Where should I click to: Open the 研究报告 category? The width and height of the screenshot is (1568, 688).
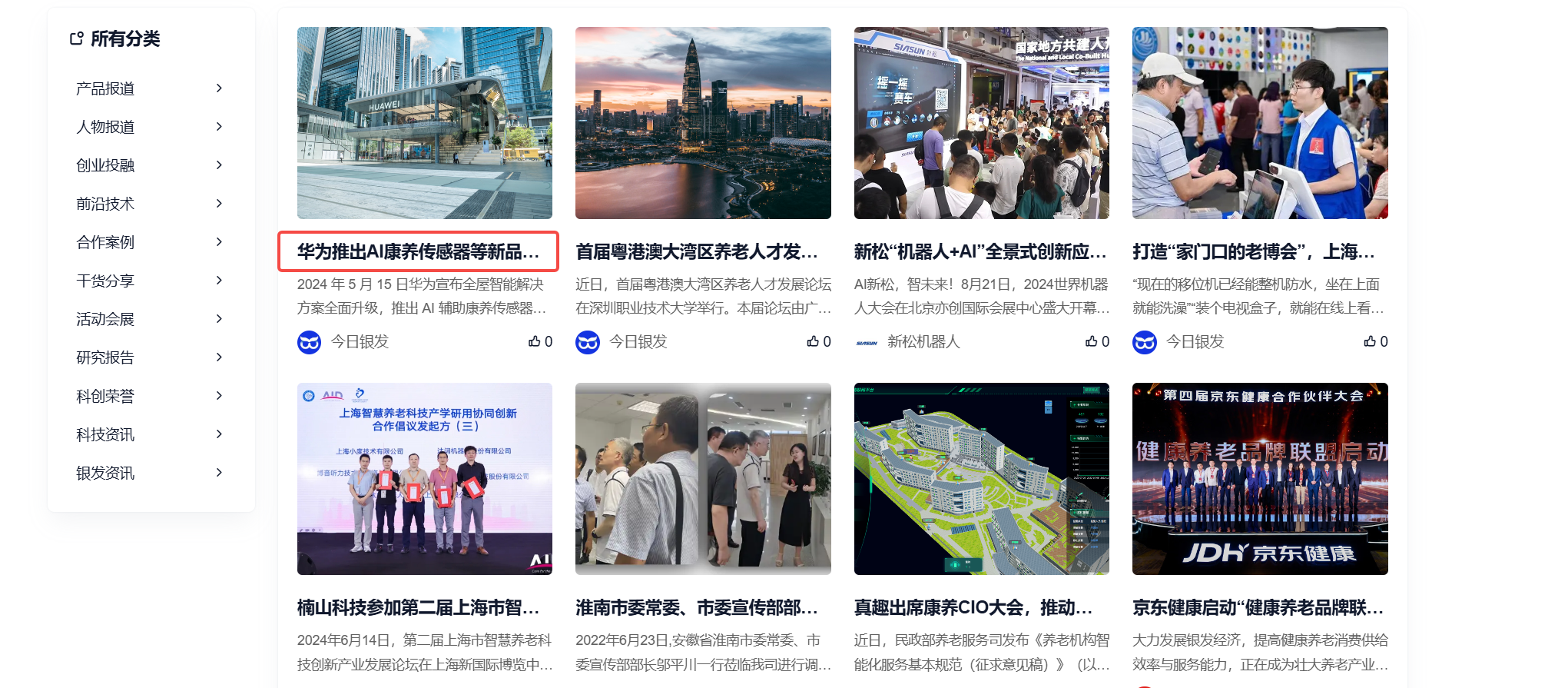(x=105, y=357)
